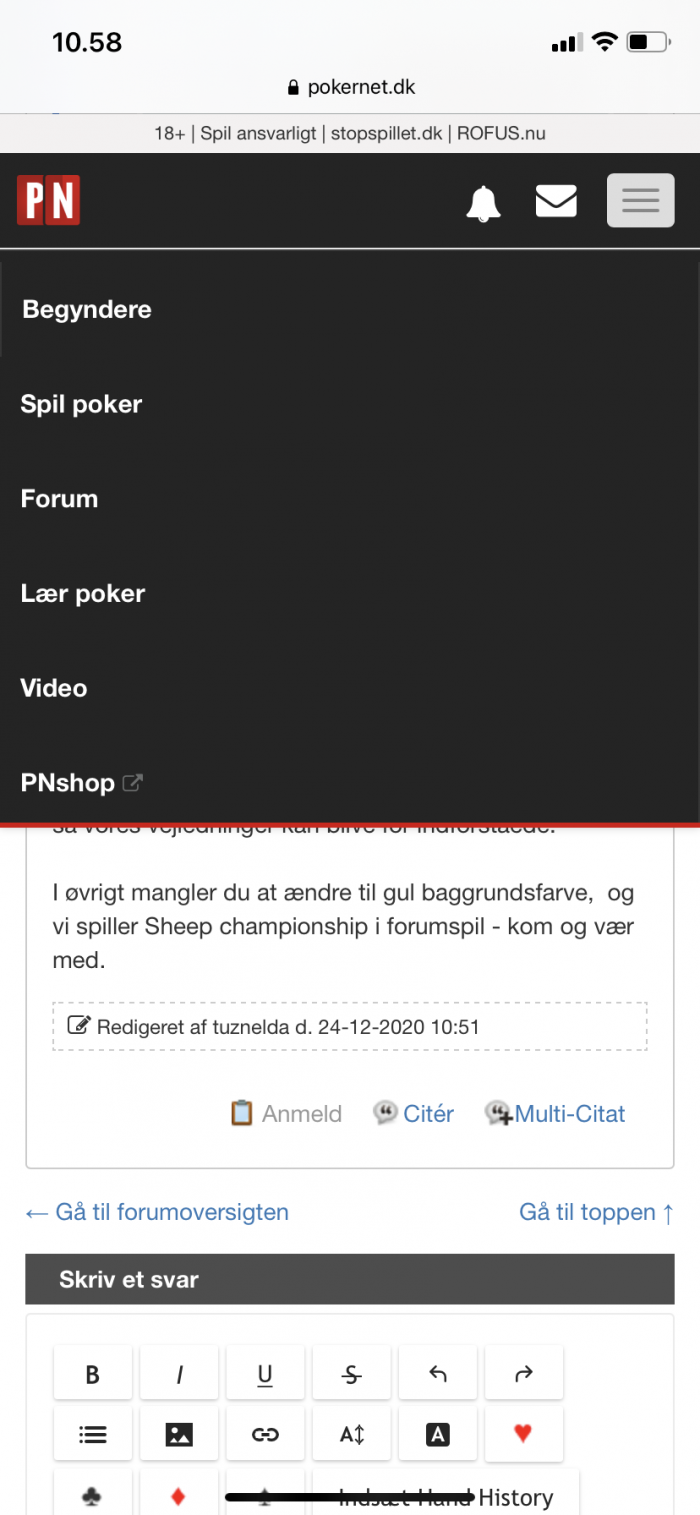Open the Video section
This screenshot has width=700, height=1515.
tap(54, 688)
